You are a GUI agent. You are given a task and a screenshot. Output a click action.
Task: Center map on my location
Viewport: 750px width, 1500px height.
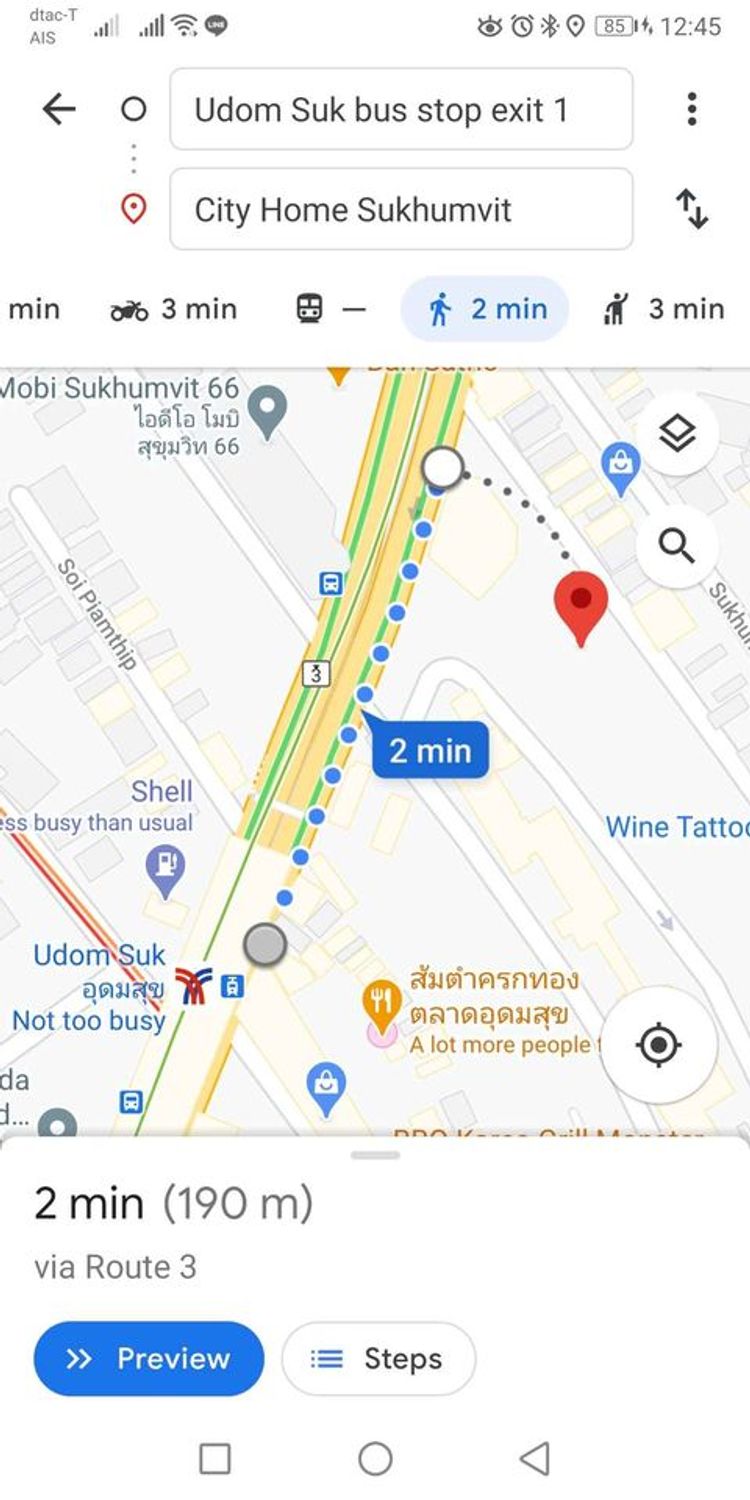(x=659, y=1045)
